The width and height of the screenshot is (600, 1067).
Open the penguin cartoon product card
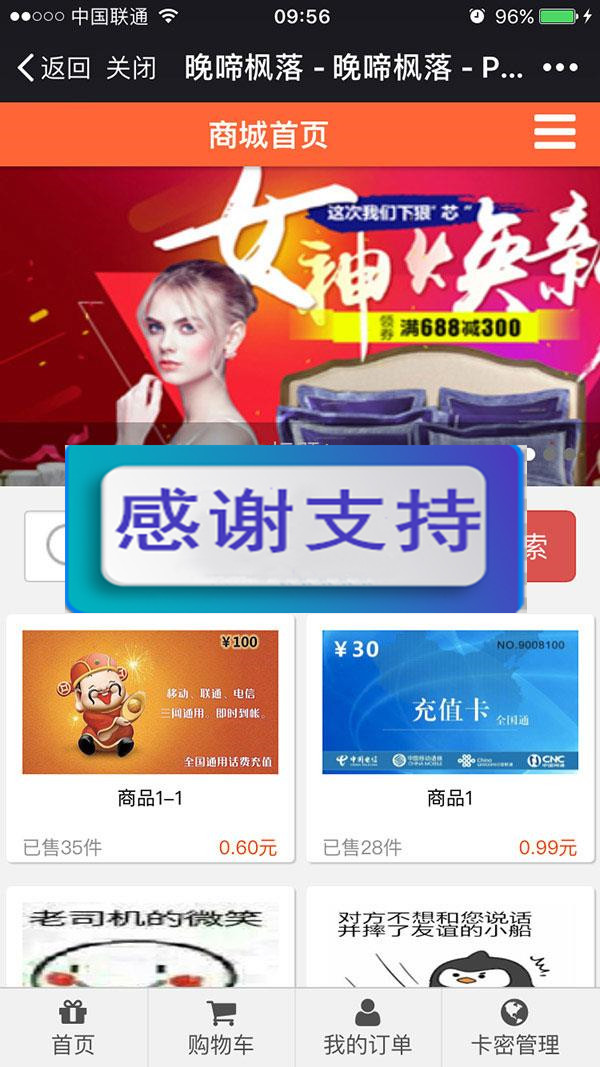tap(450, 940)
